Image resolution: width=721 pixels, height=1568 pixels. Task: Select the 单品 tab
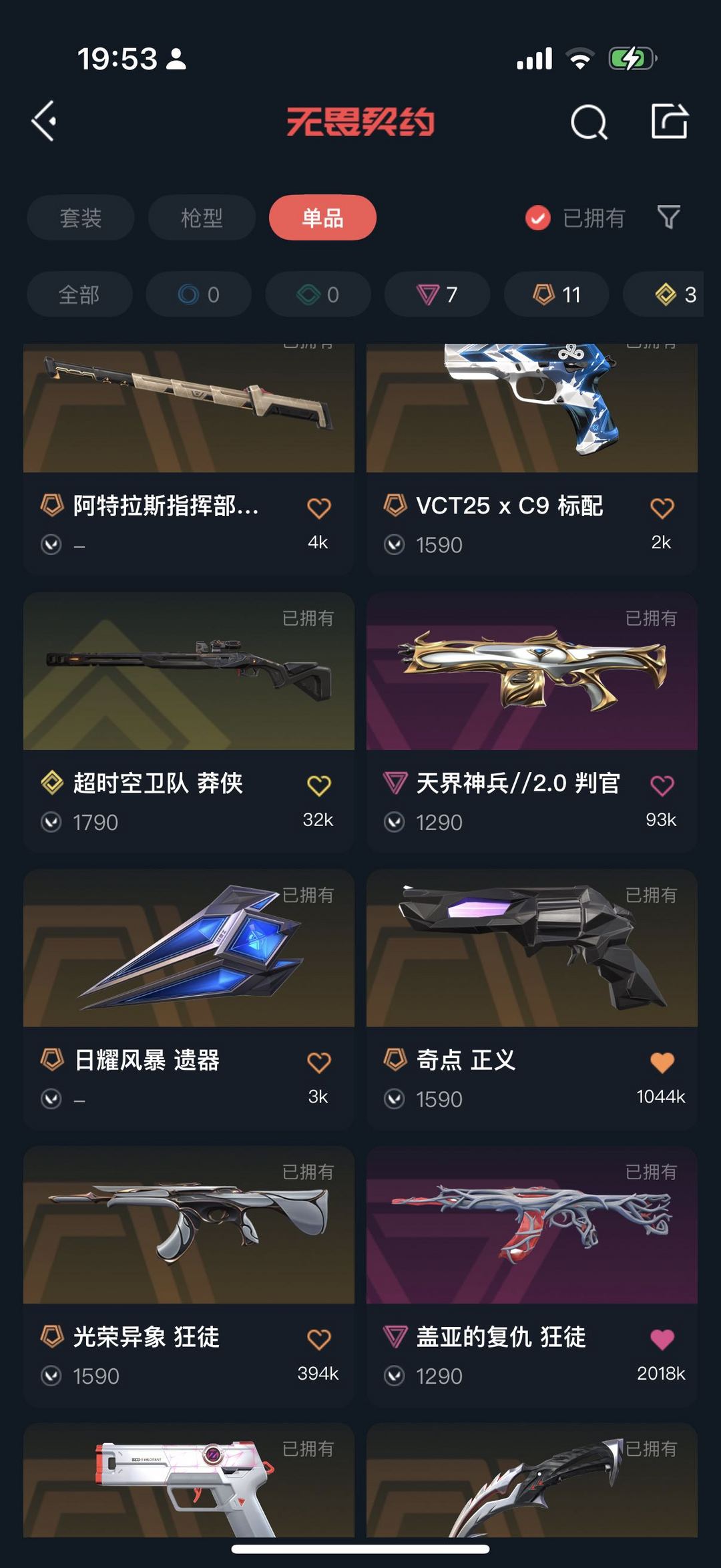click(322, 218)
